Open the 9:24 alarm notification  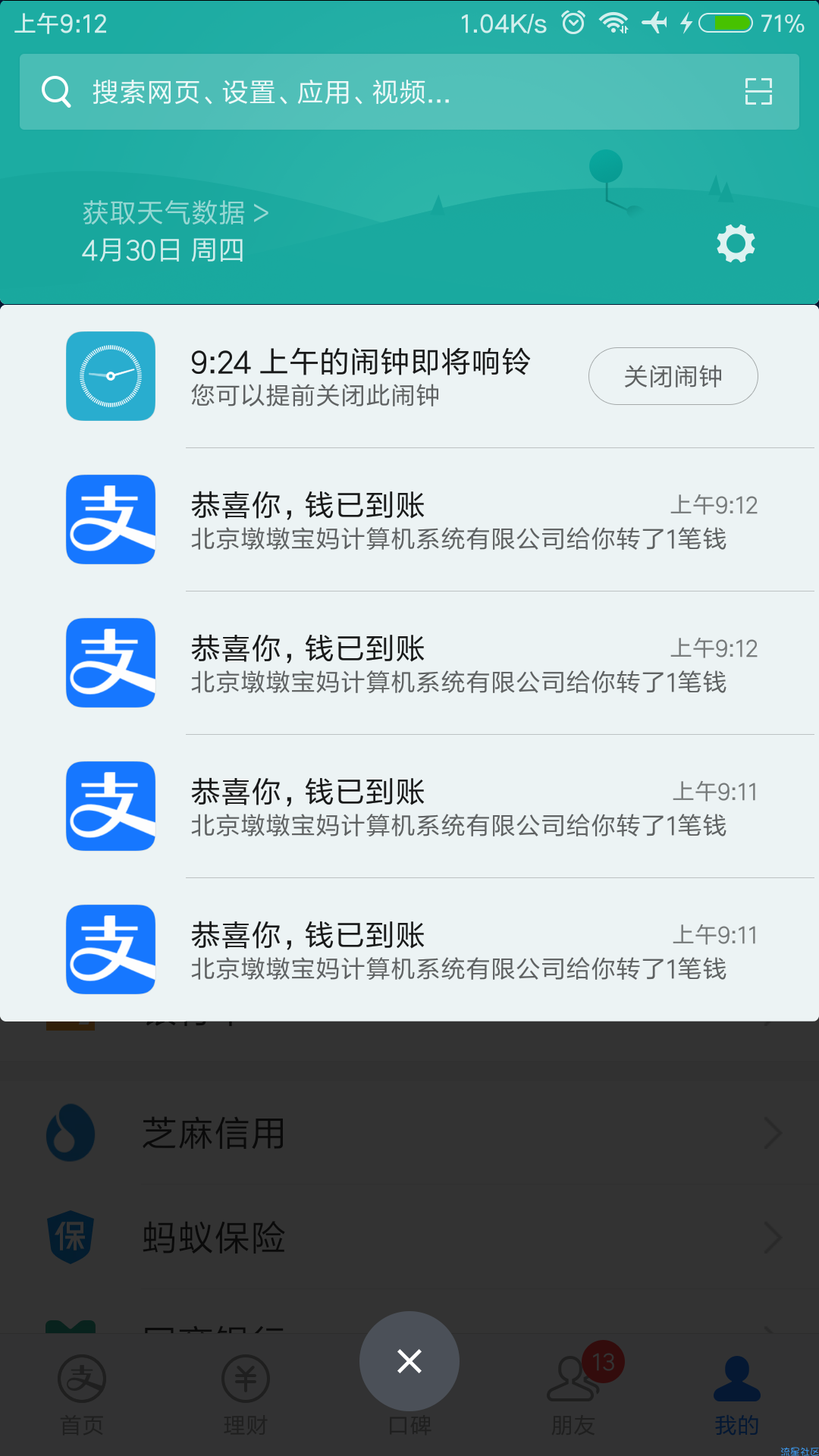(x=360, y=376)
